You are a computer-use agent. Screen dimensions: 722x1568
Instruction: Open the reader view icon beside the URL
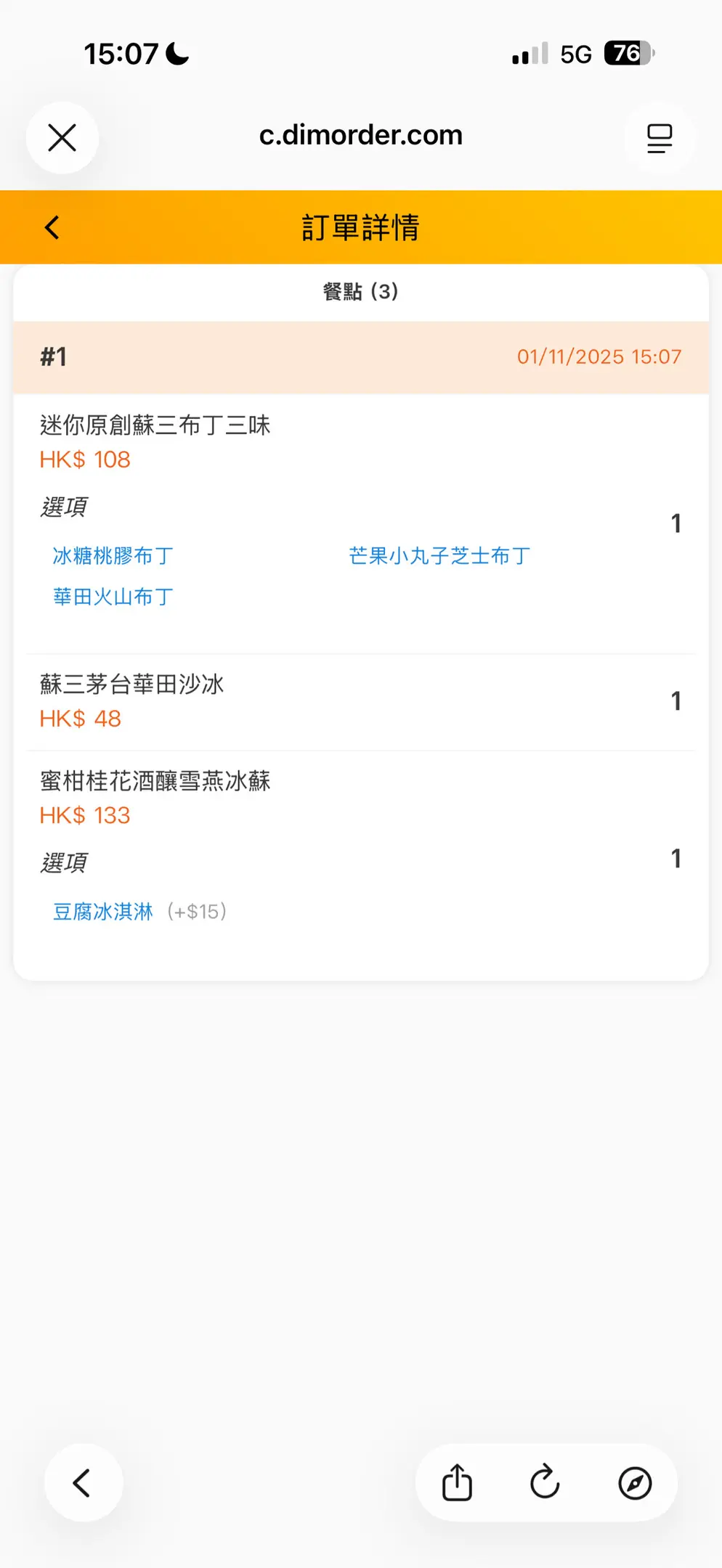(x=659, y=138)
